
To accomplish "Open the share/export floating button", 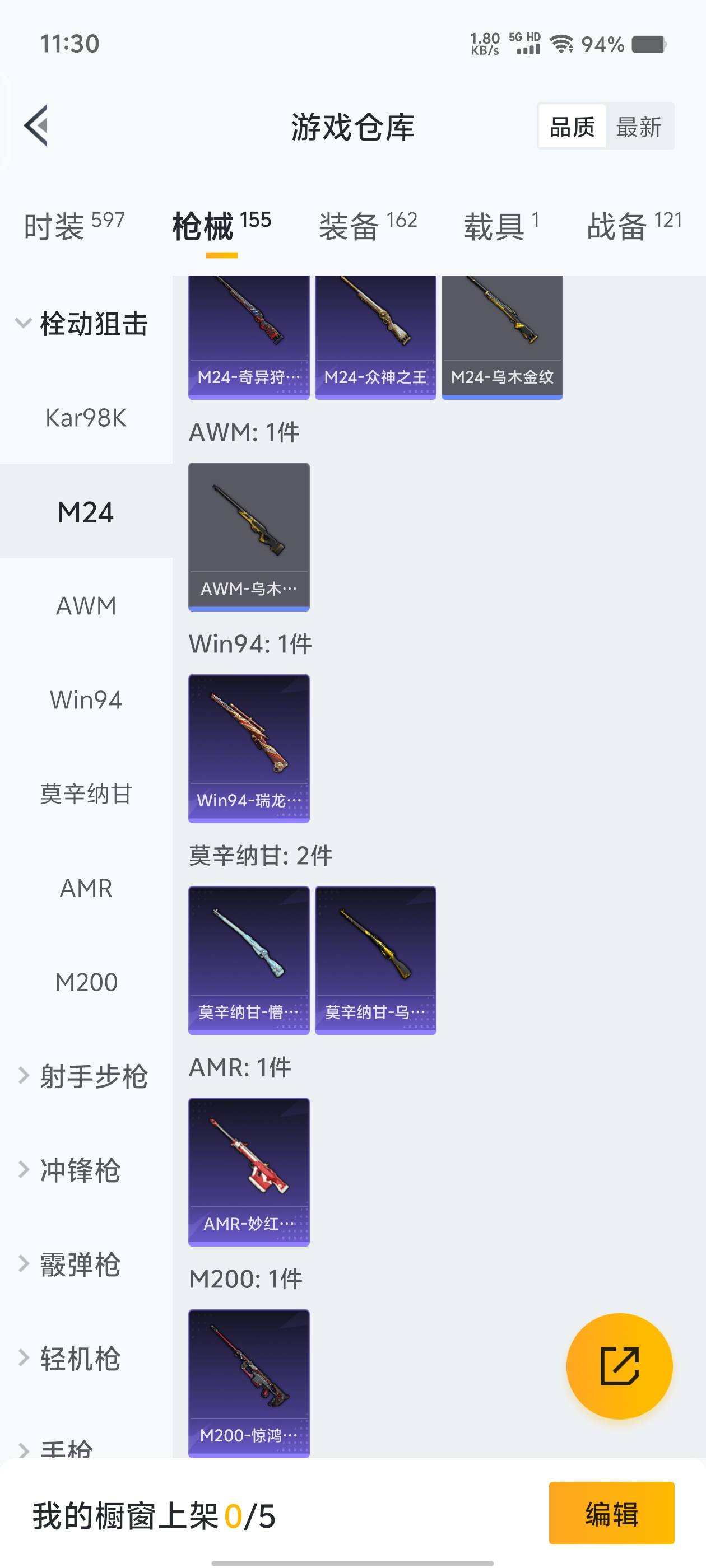I will click(620, 1365).
